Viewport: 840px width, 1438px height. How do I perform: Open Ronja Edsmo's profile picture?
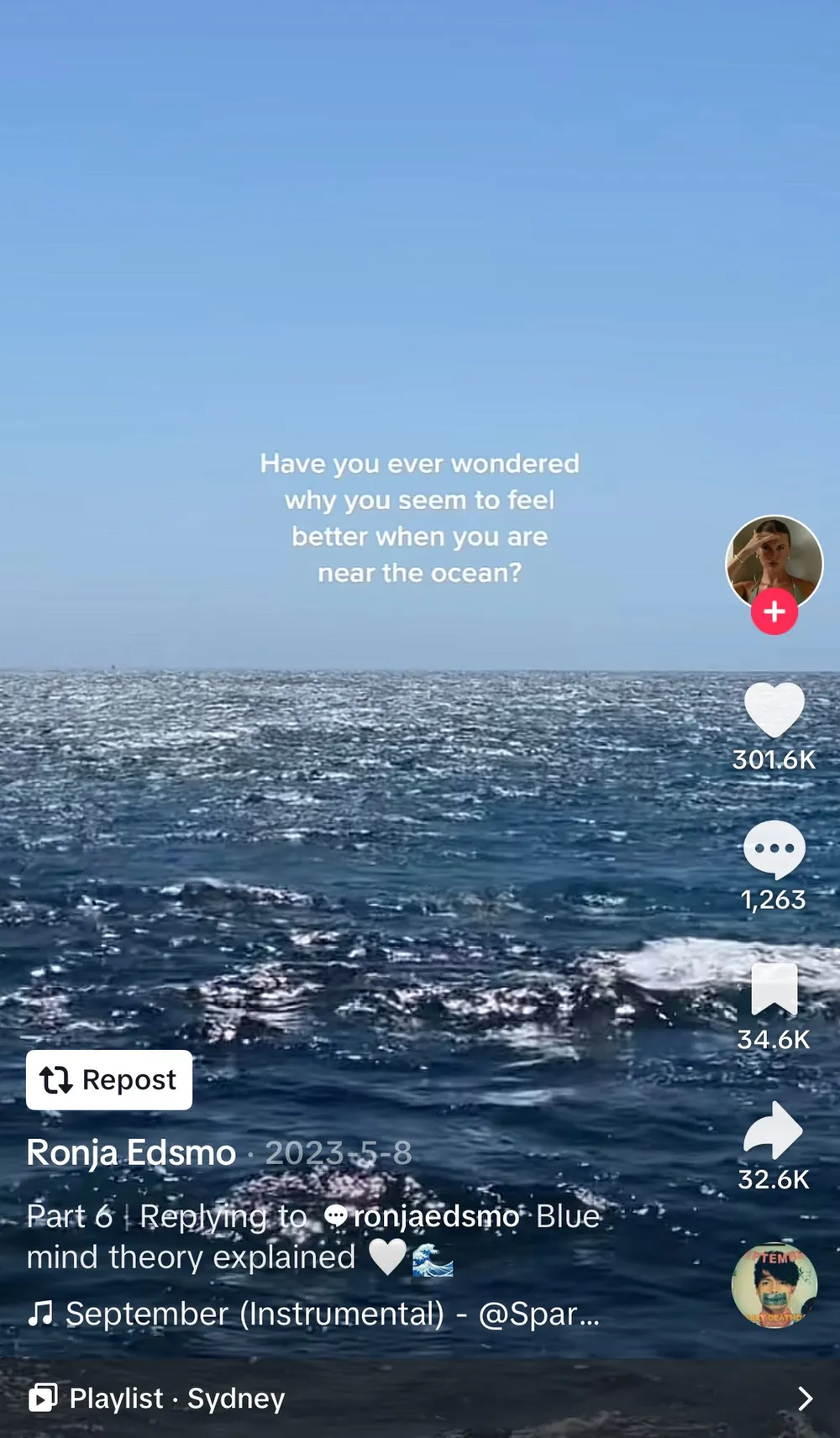774,559
